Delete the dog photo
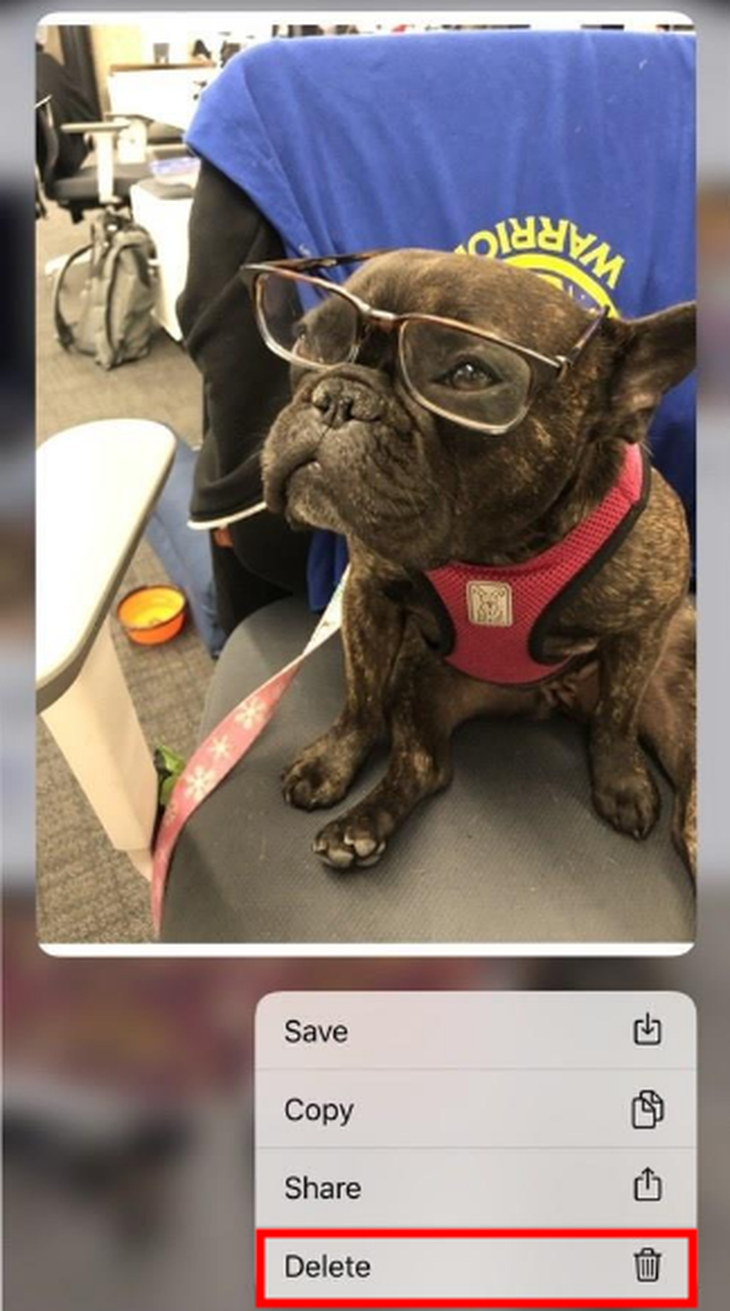This screenshot has width=730, height=1311. click(x=474, y=1266)
